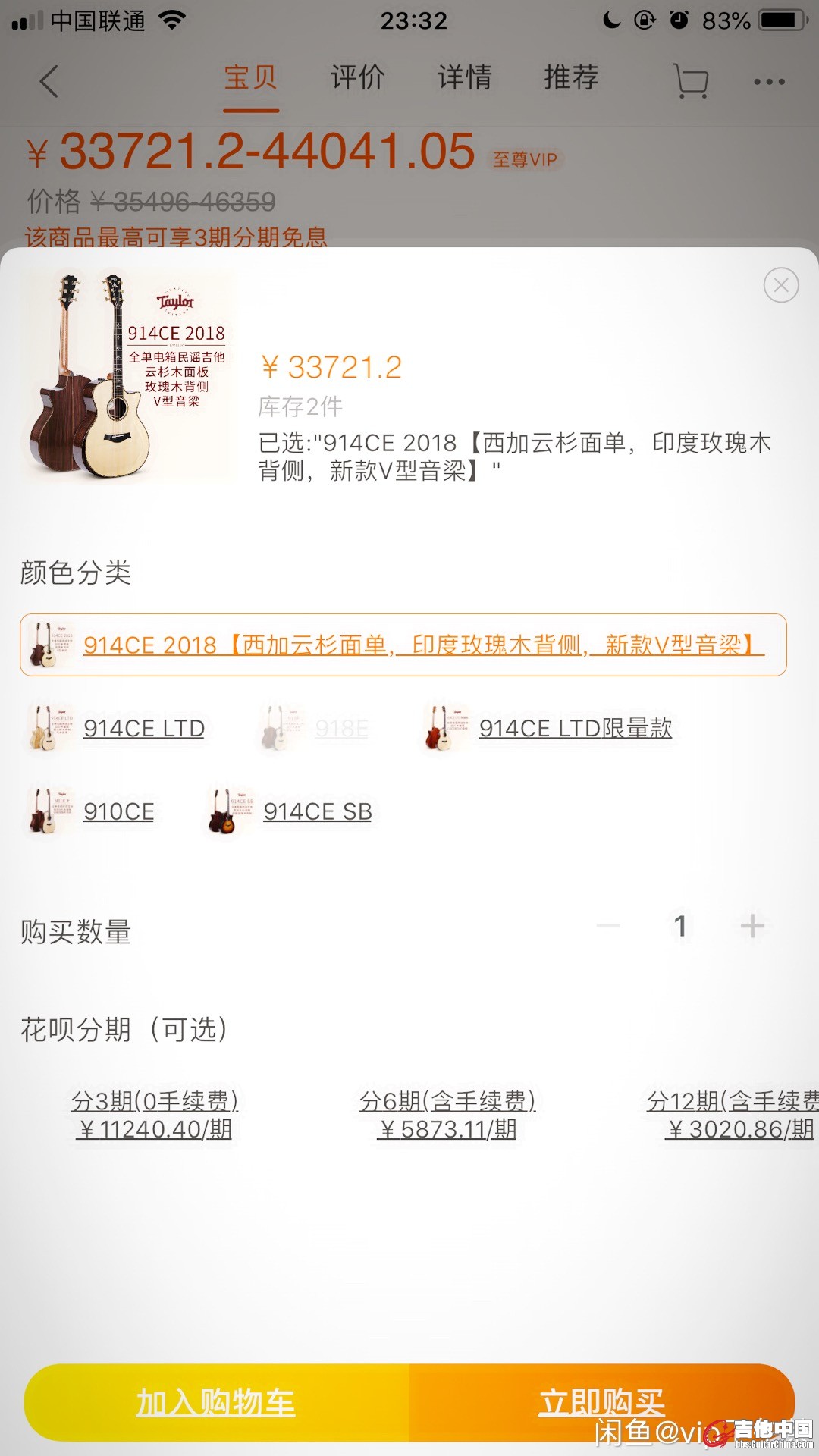
Task: Select the 910CE variant
Action: pyautogui.click(x=92, y=811)
